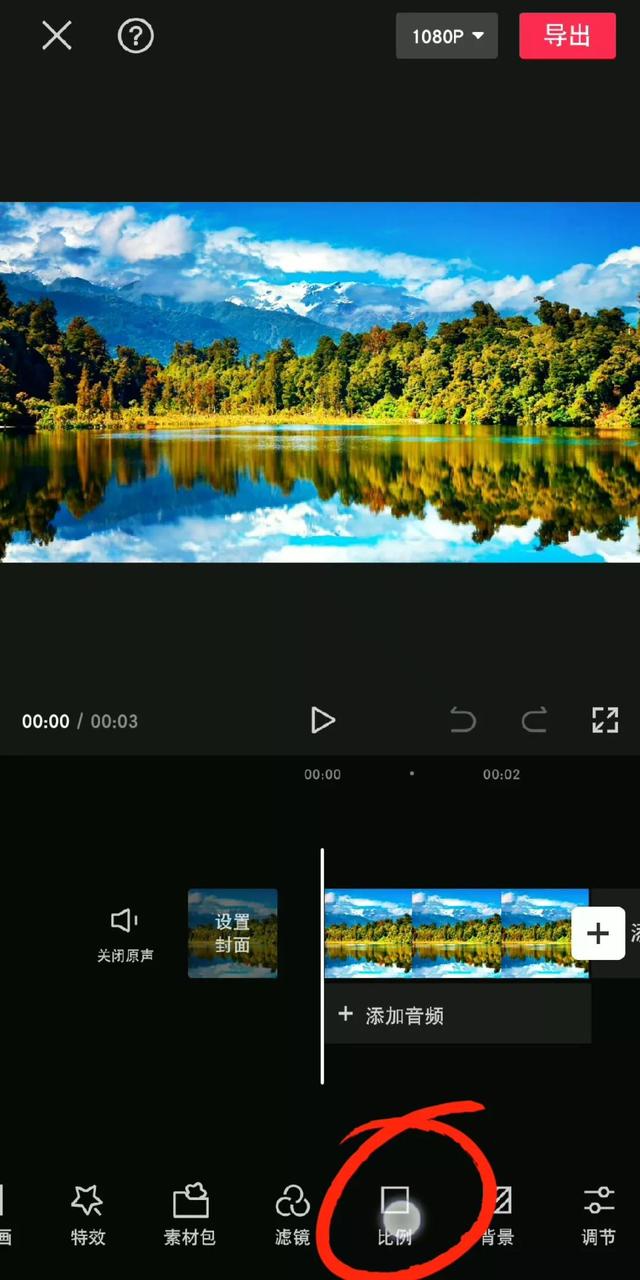The image size is (640, 1280).
Task: Play the video preview
Action: click(x=322, y=720)
